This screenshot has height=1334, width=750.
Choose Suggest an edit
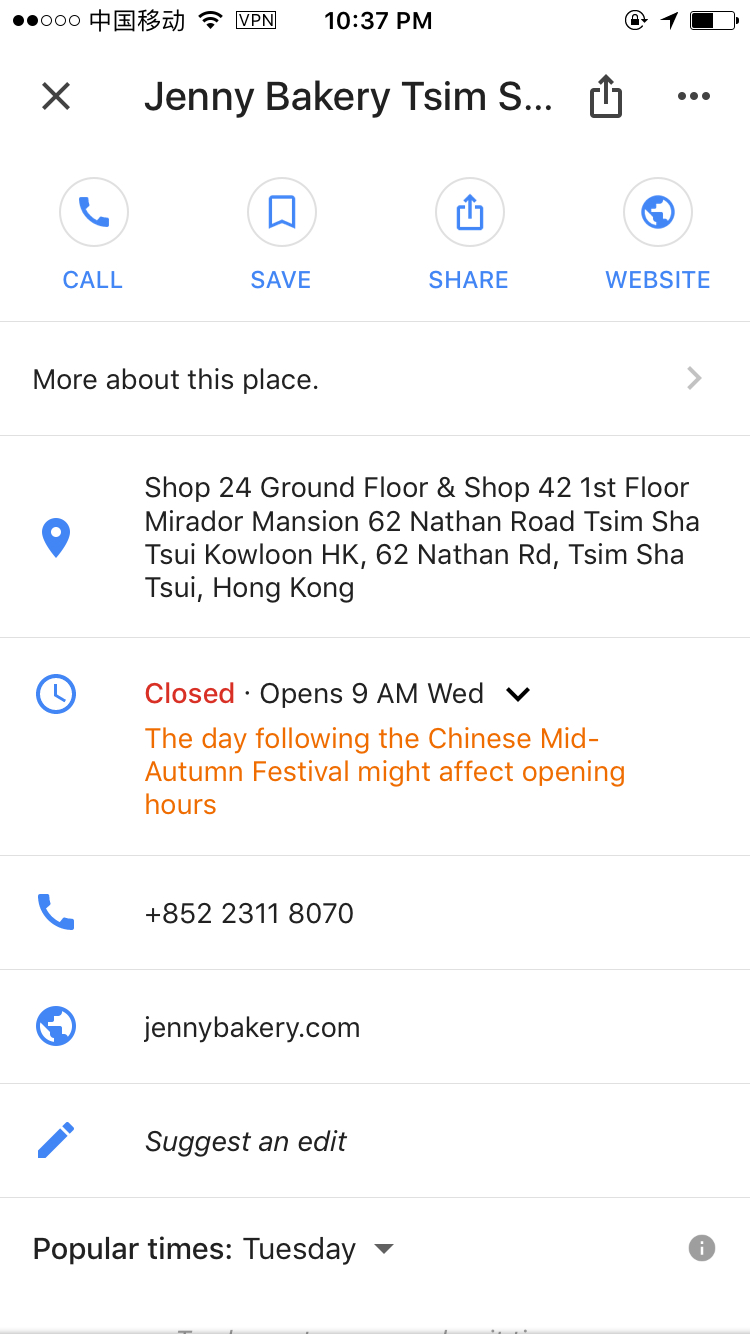246,1141
